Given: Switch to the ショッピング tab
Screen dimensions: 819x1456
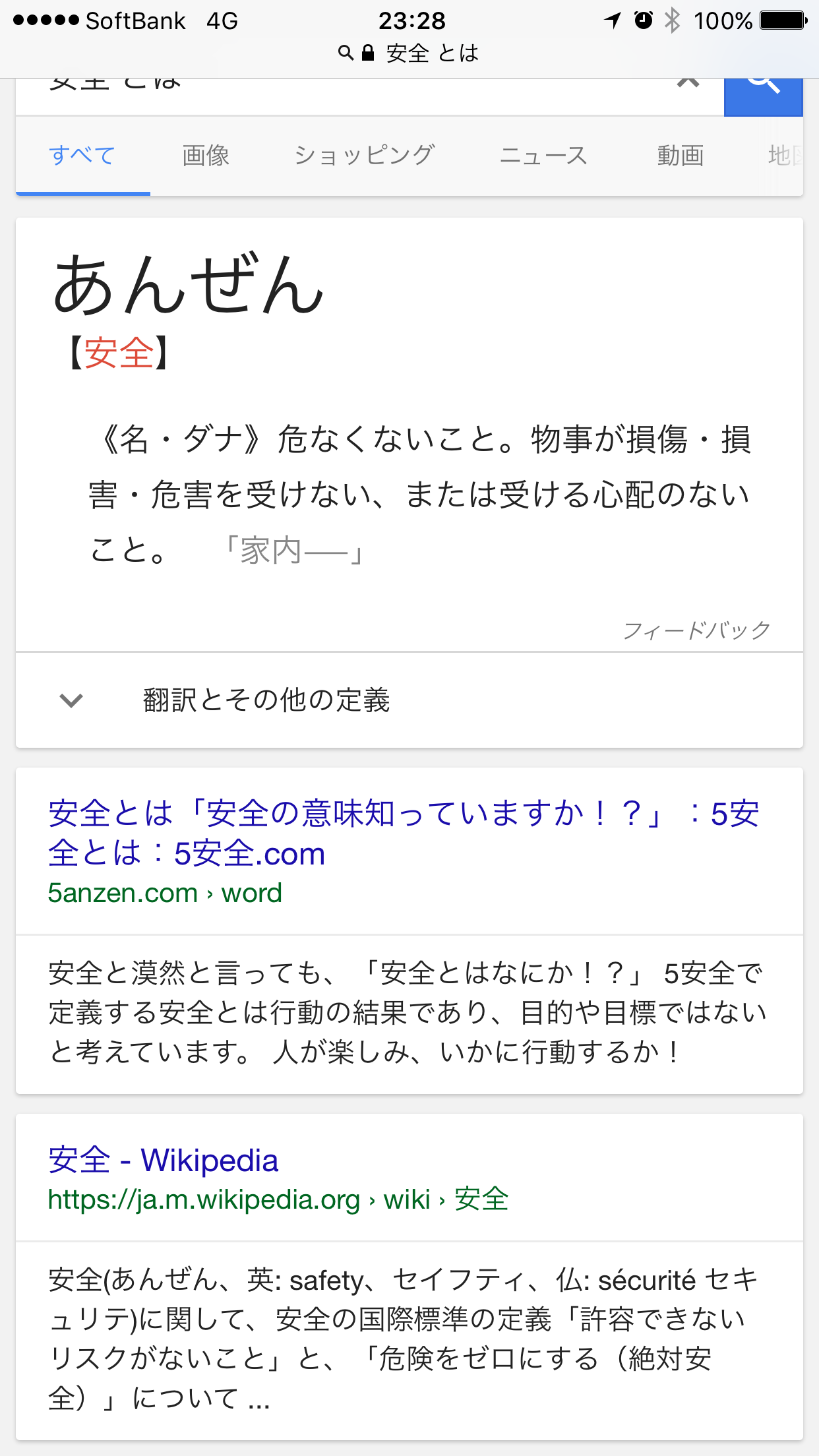Looking at the screenshot, I should [x=364, y=156].
